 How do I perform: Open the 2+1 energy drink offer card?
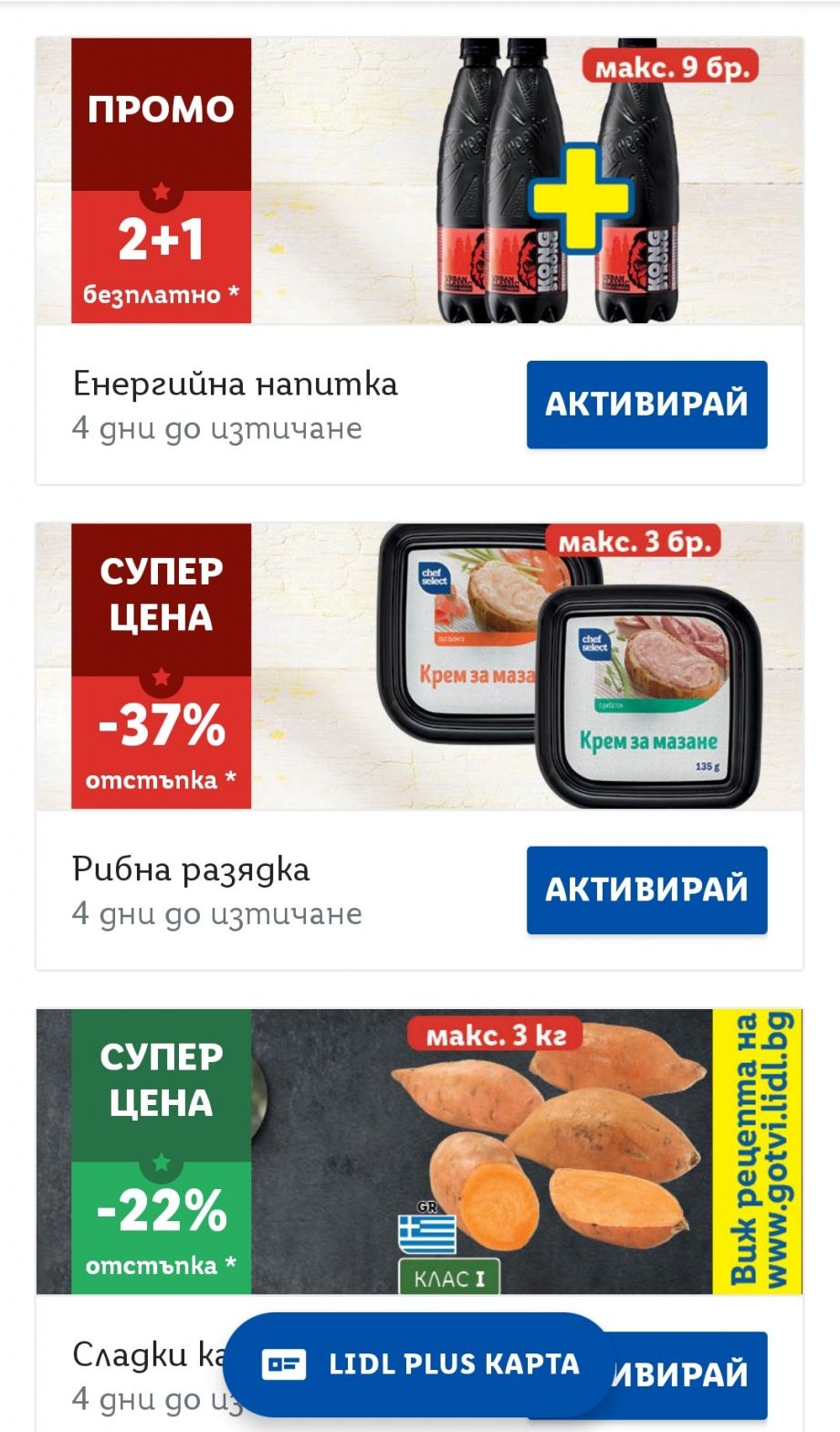click(x=419, y=181)
